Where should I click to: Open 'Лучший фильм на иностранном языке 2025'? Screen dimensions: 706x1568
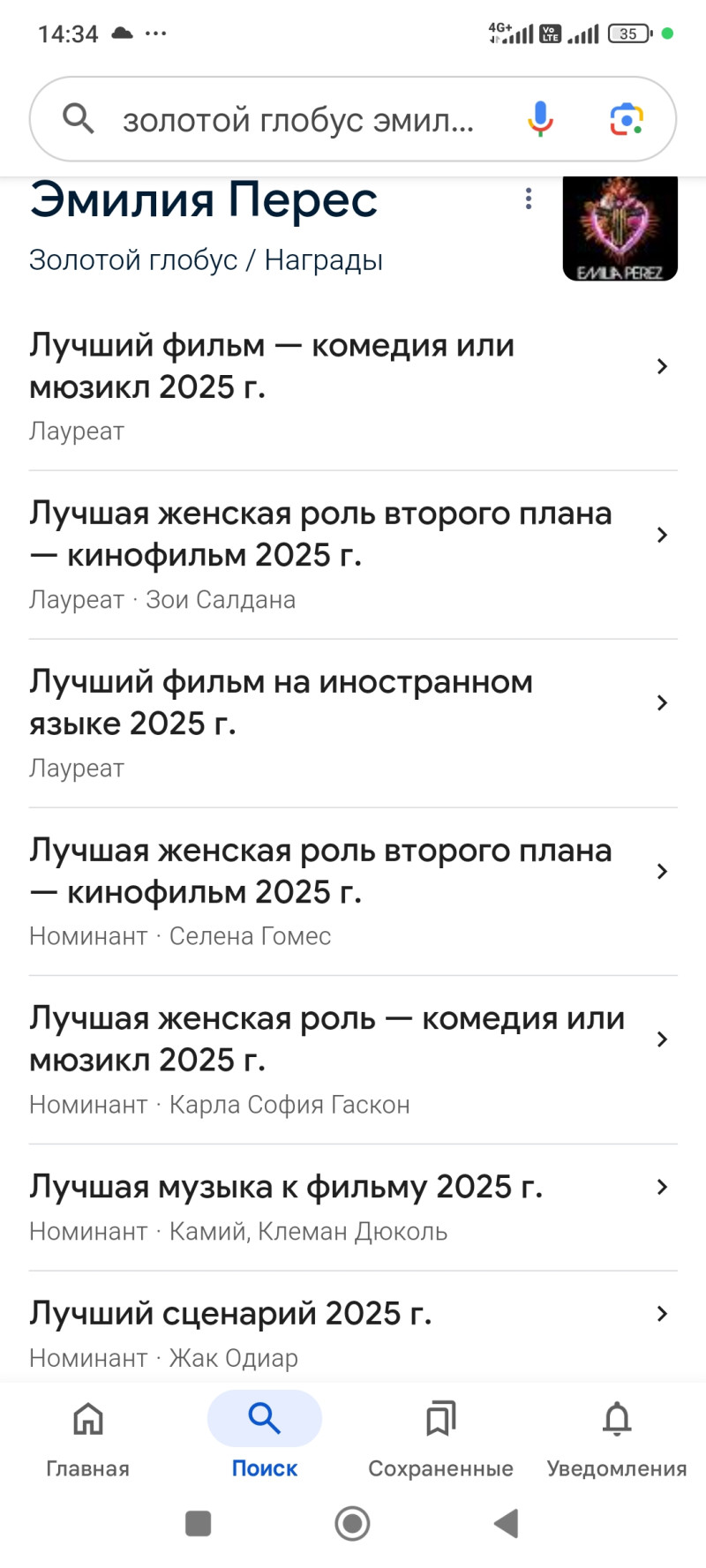(344, 723)
